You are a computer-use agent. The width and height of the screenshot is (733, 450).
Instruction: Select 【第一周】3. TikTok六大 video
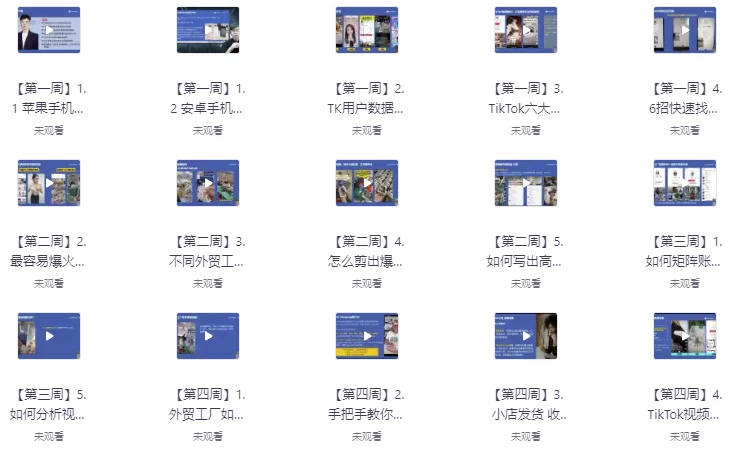pos(526,30)
